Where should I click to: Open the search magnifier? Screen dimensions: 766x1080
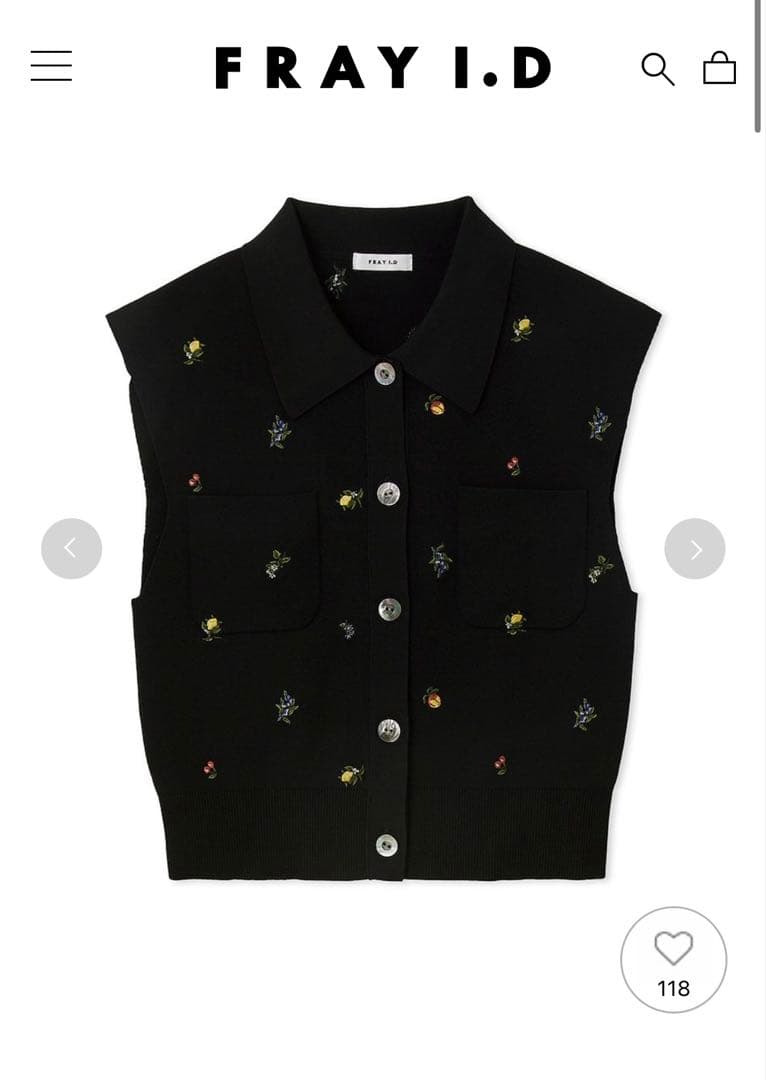click(x=657, y=68)
